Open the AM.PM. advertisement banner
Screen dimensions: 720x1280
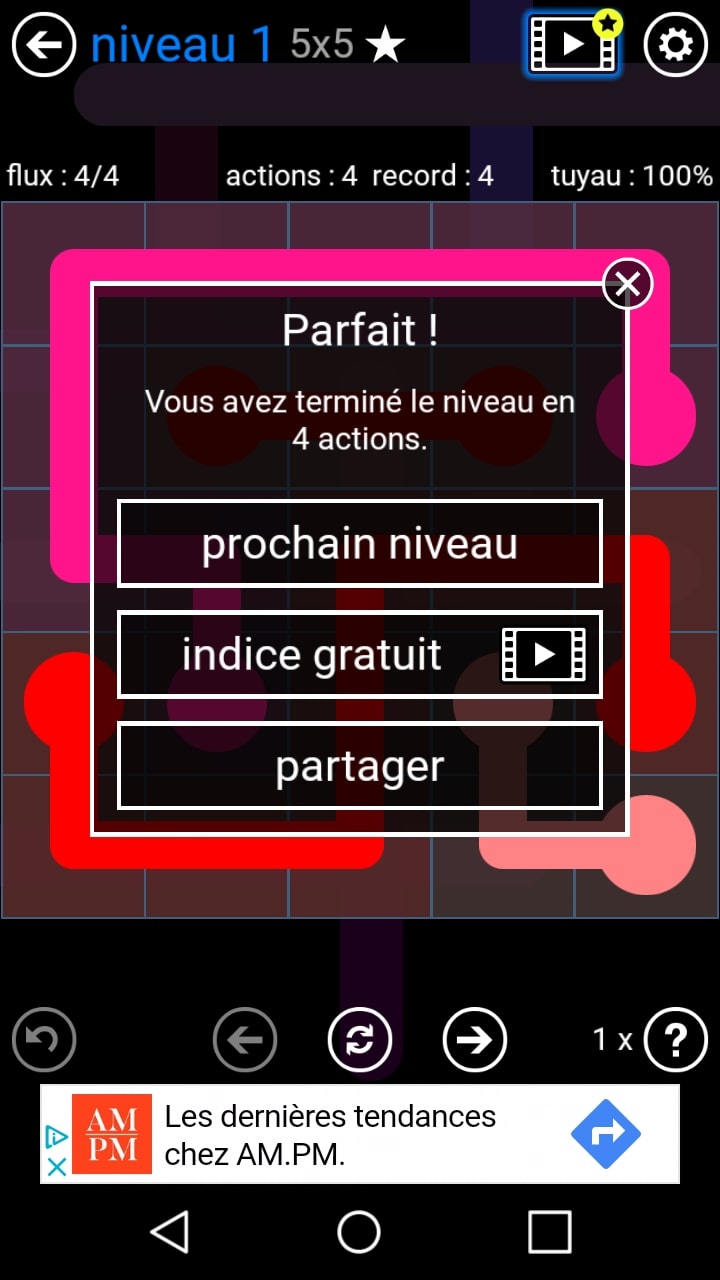360,1134
